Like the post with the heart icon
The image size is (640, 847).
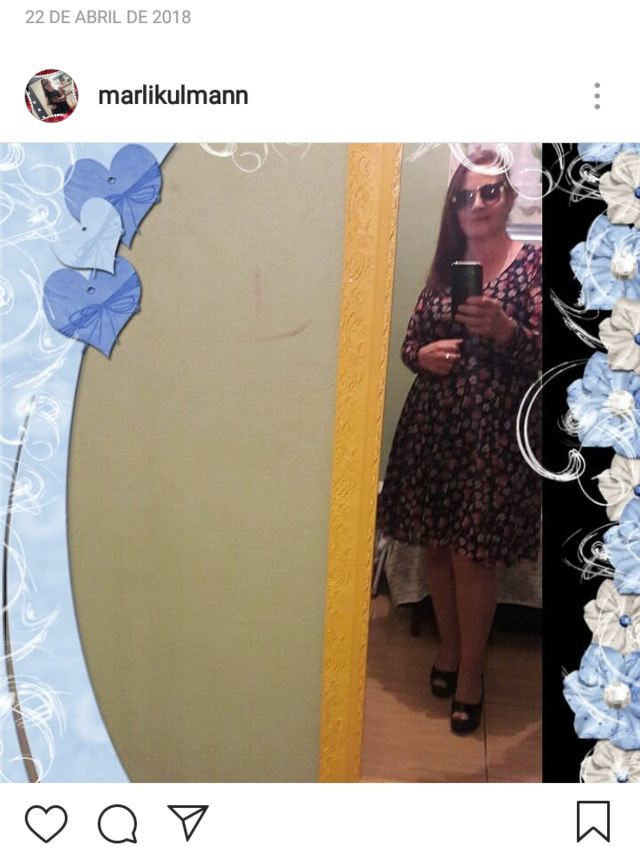pyautogui.click(x=46, y=823)
